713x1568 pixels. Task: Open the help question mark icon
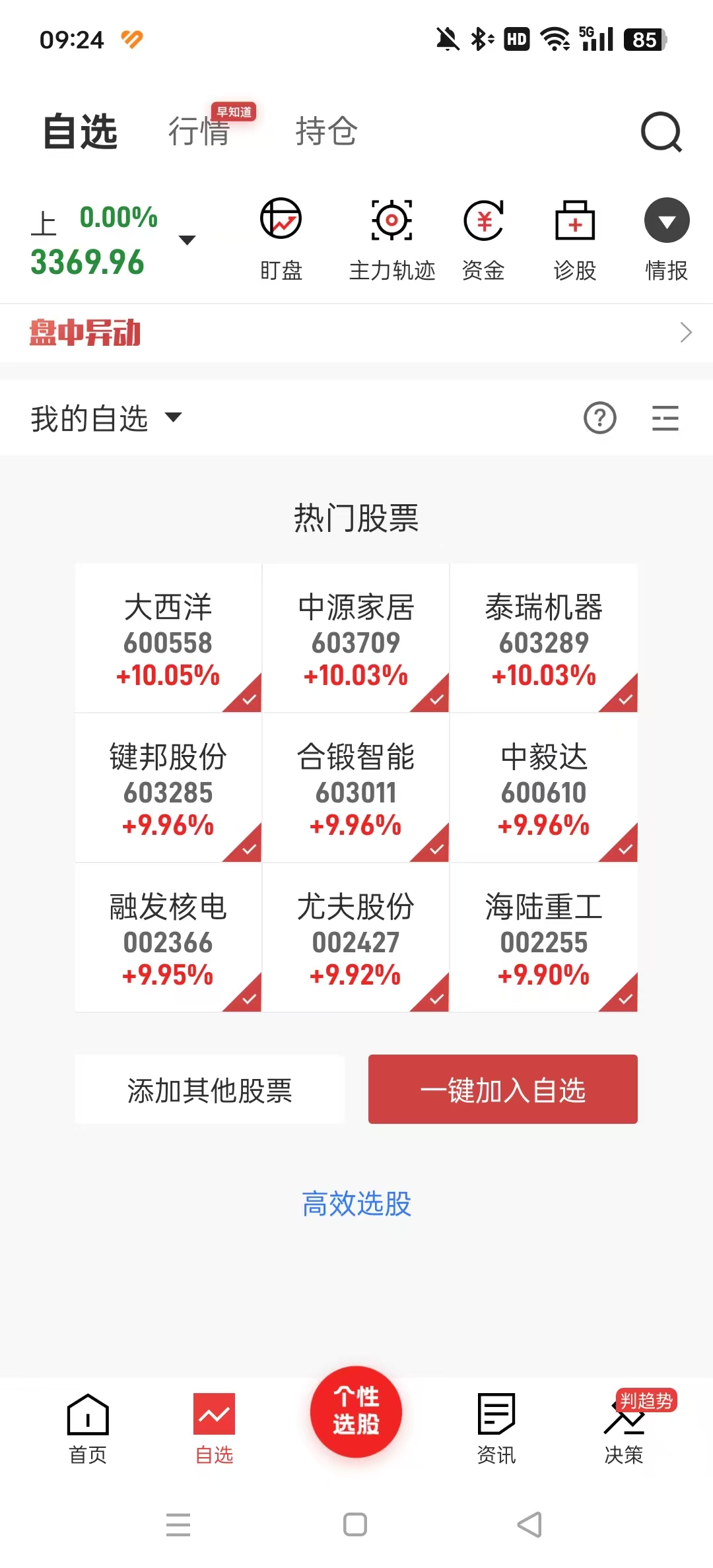[600, 418]
